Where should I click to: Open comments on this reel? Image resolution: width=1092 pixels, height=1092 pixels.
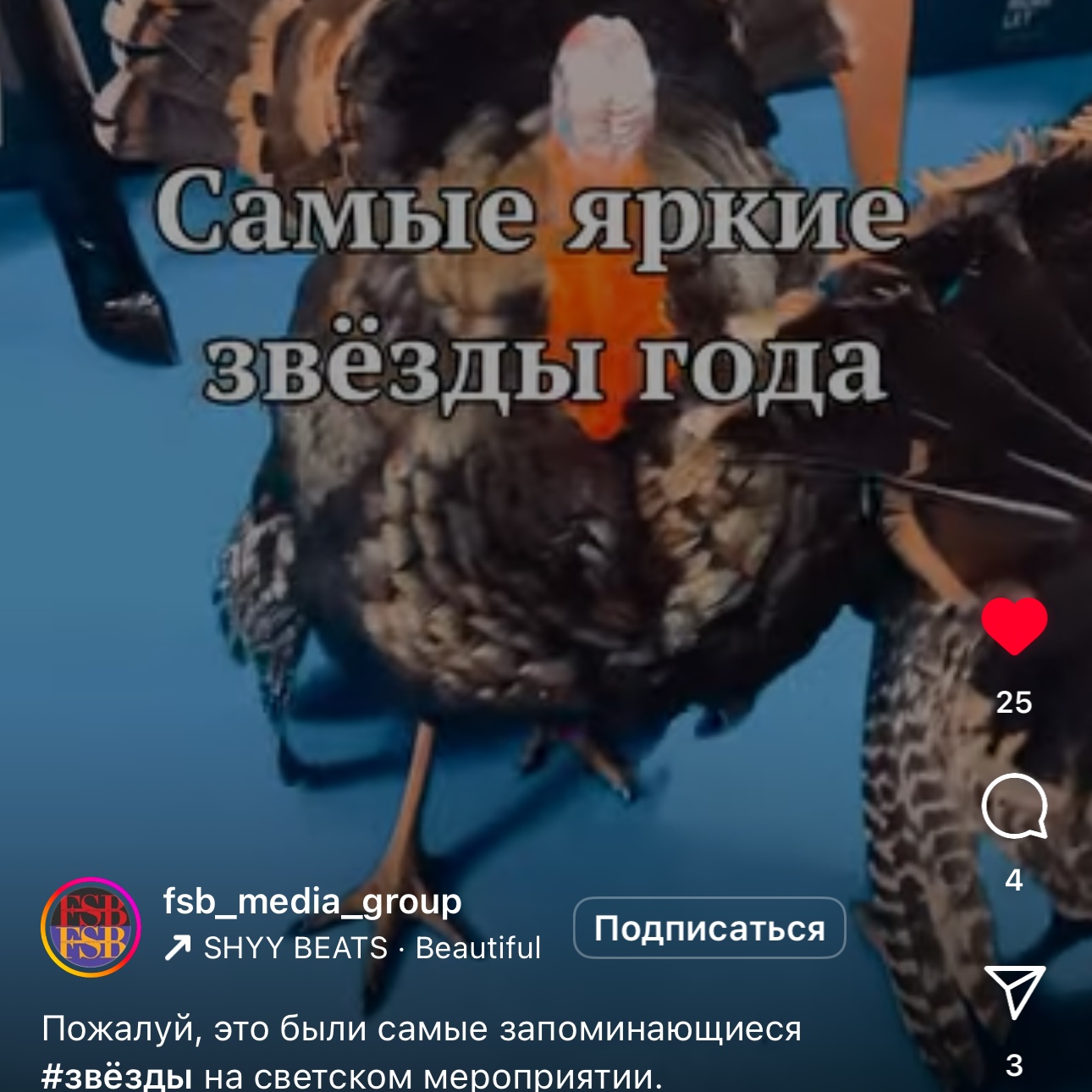pyautogui.click(x=1014, y=806)
